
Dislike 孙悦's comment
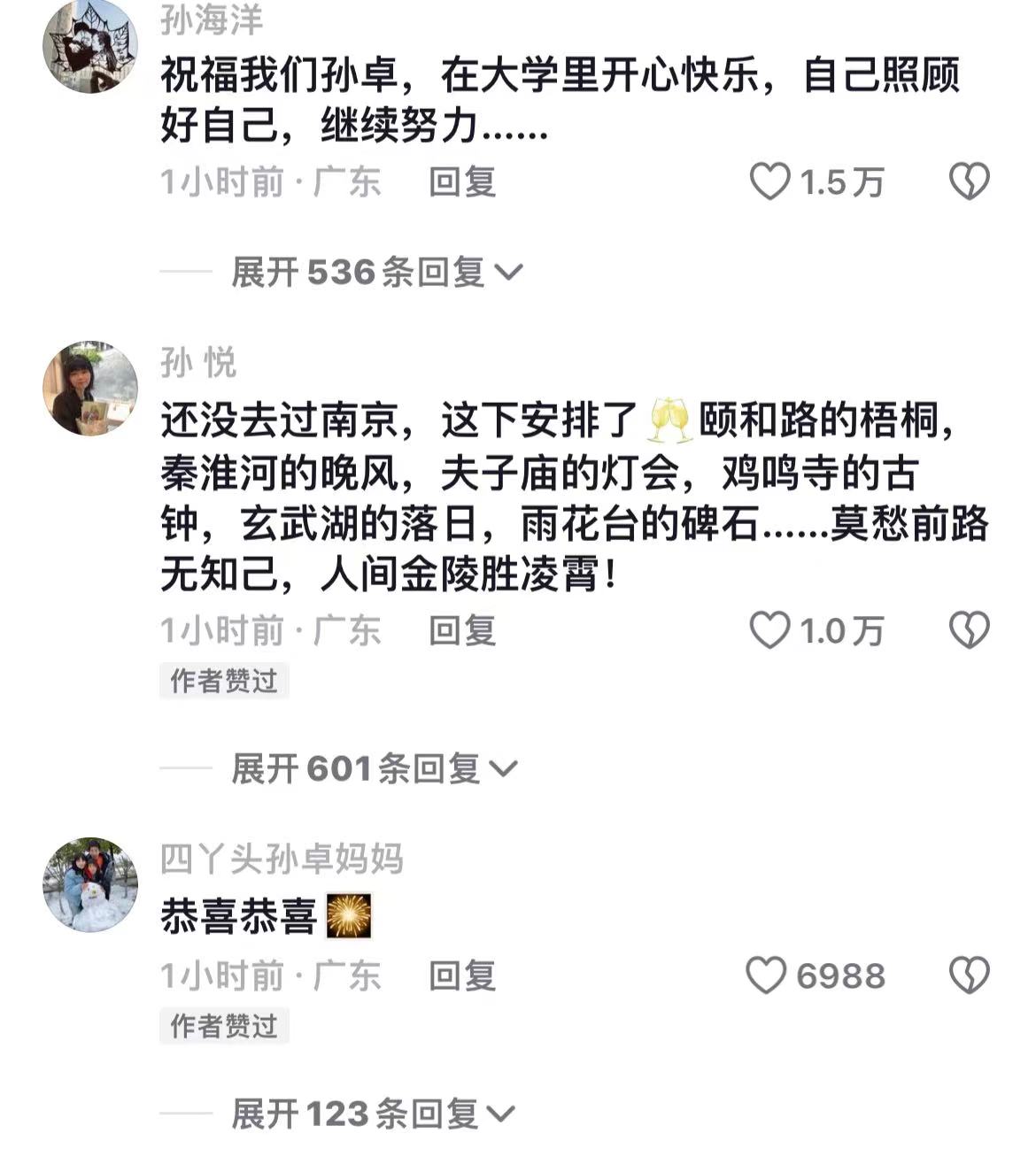point(969,630)
